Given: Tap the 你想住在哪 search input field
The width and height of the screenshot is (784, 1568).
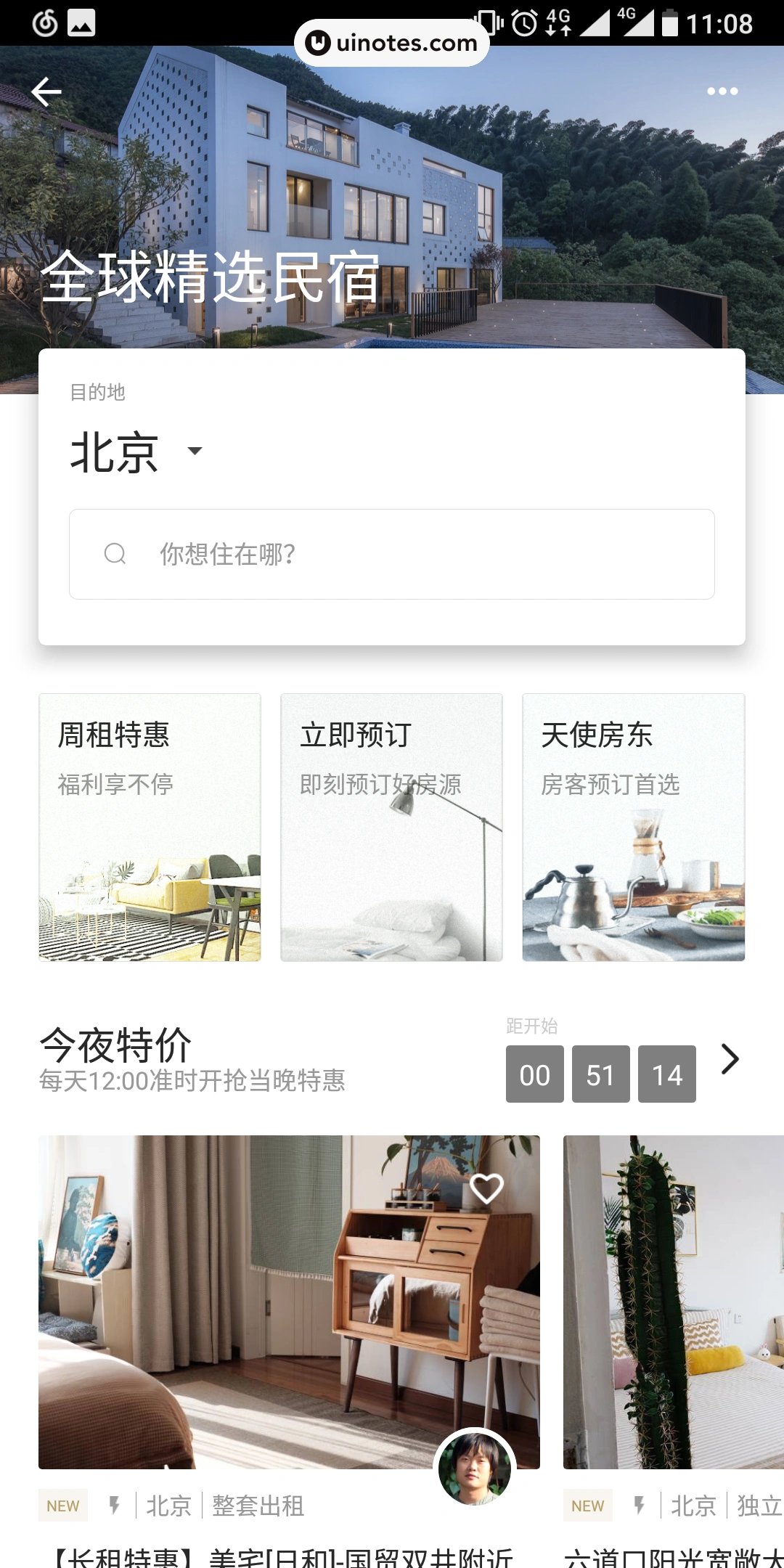Looking at the screenshot, I should tap(391, 554).
